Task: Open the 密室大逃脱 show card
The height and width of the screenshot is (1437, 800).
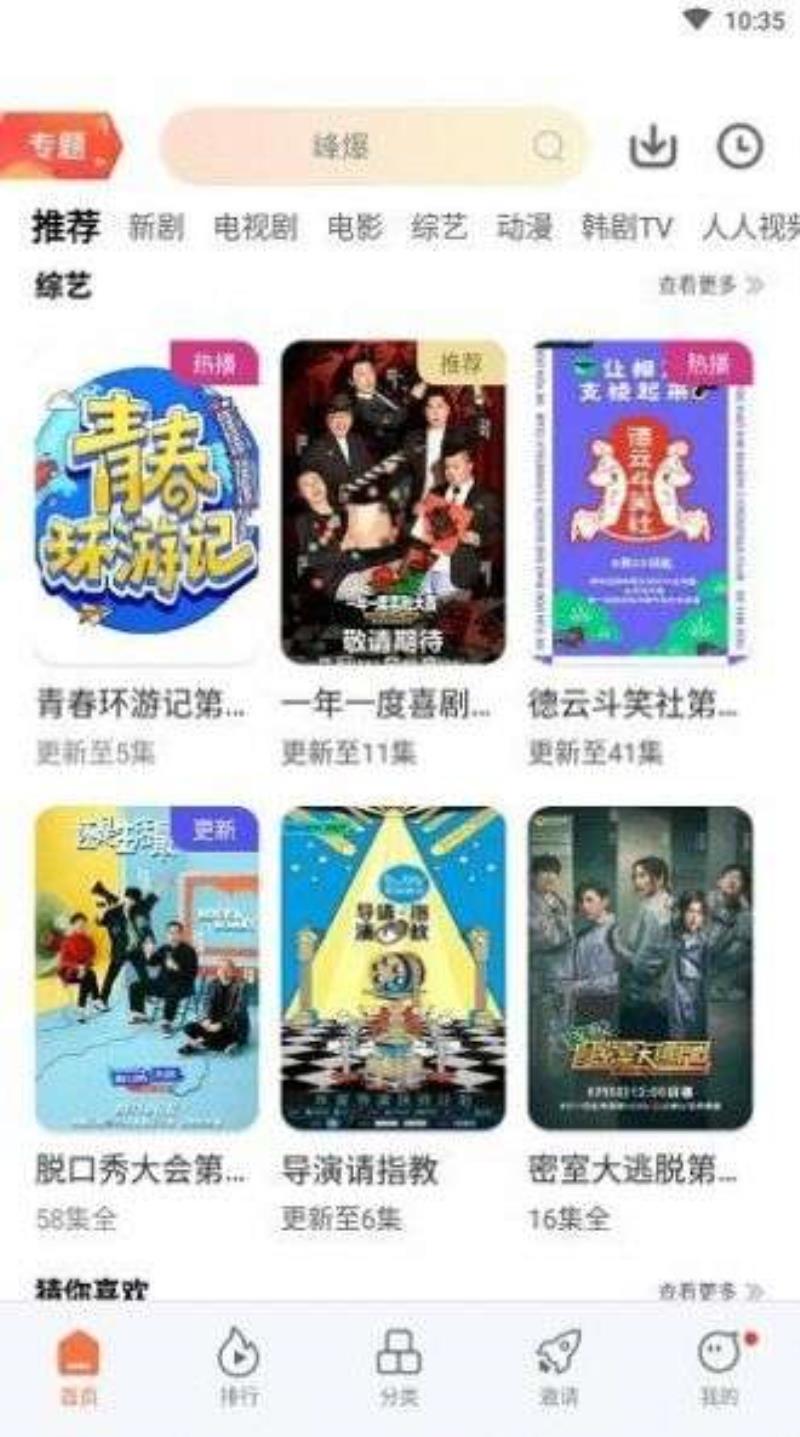Action: tap(640, 968)
